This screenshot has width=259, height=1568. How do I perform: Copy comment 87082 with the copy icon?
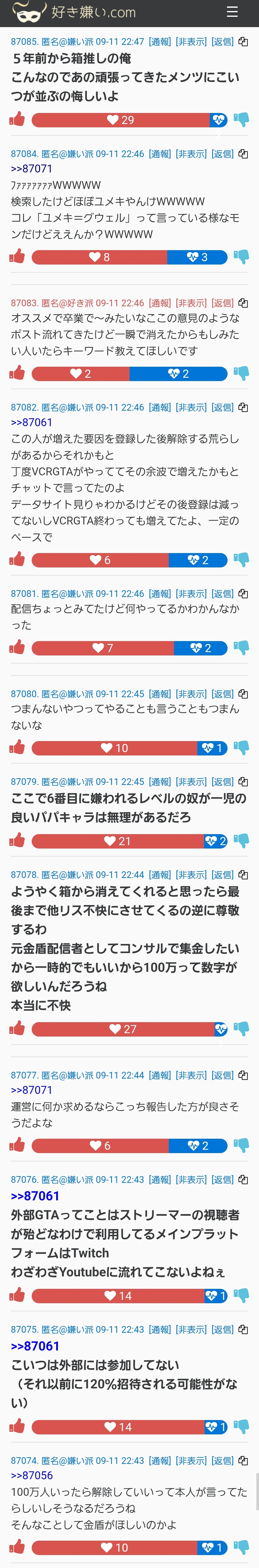pyautogui.click(x=243, y=407)
